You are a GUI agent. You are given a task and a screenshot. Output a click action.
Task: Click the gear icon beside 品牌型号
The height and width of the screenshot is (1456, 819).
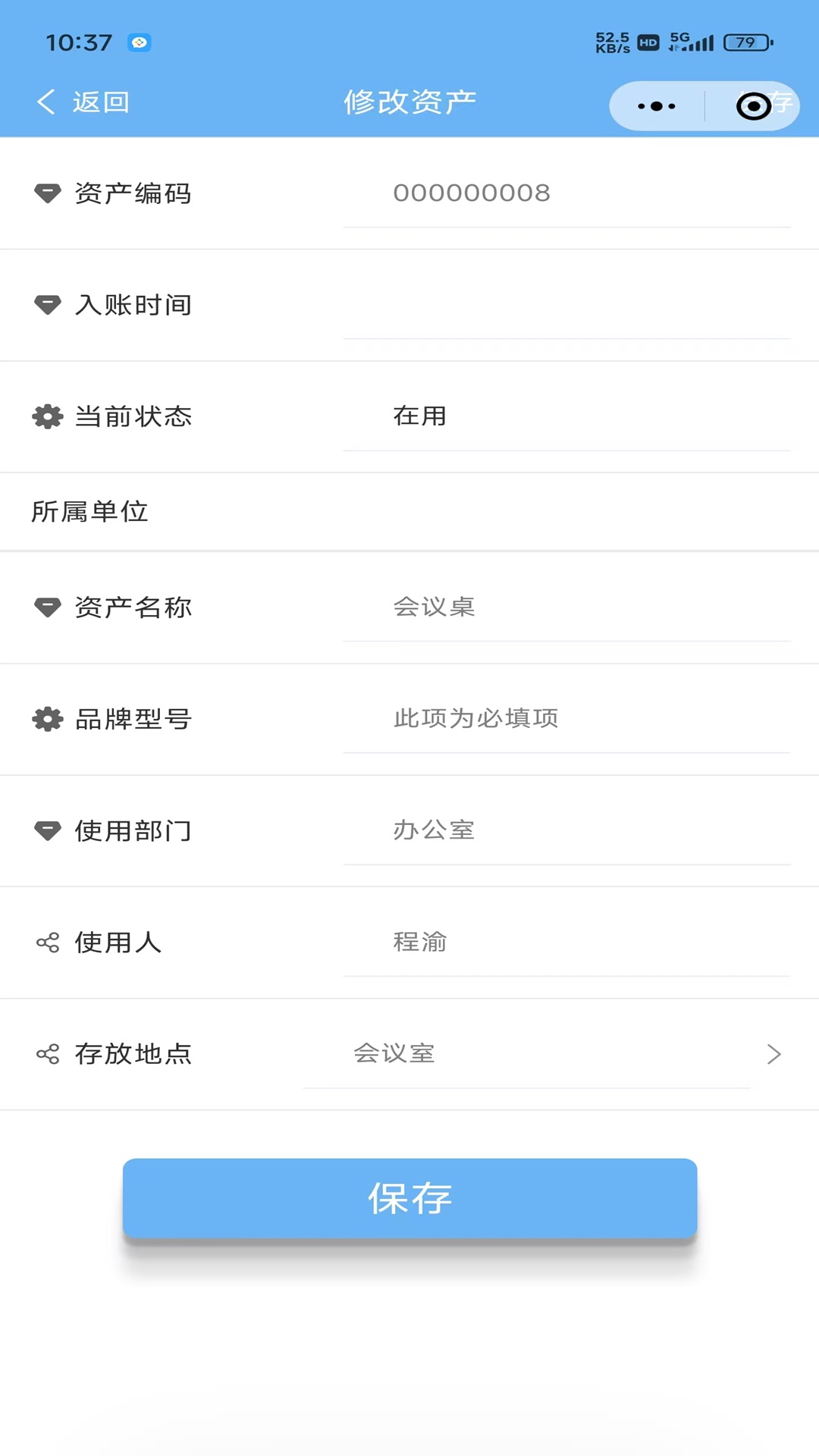[47, 719]
